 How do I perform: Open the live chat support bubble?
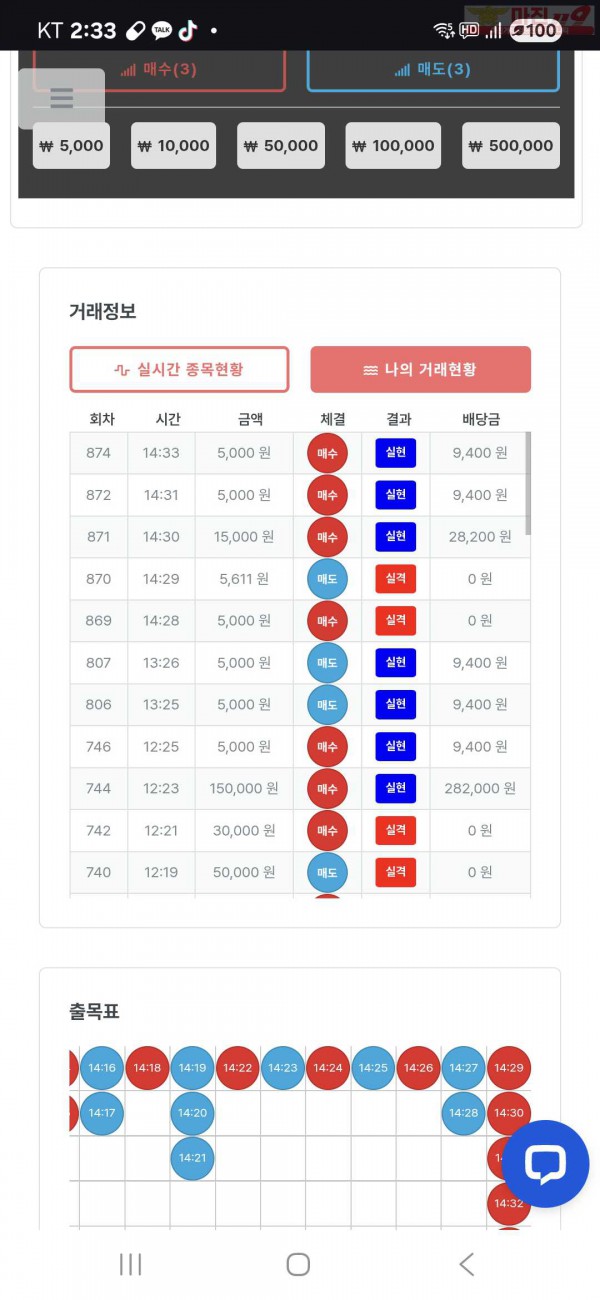(x=545, y=1164)
